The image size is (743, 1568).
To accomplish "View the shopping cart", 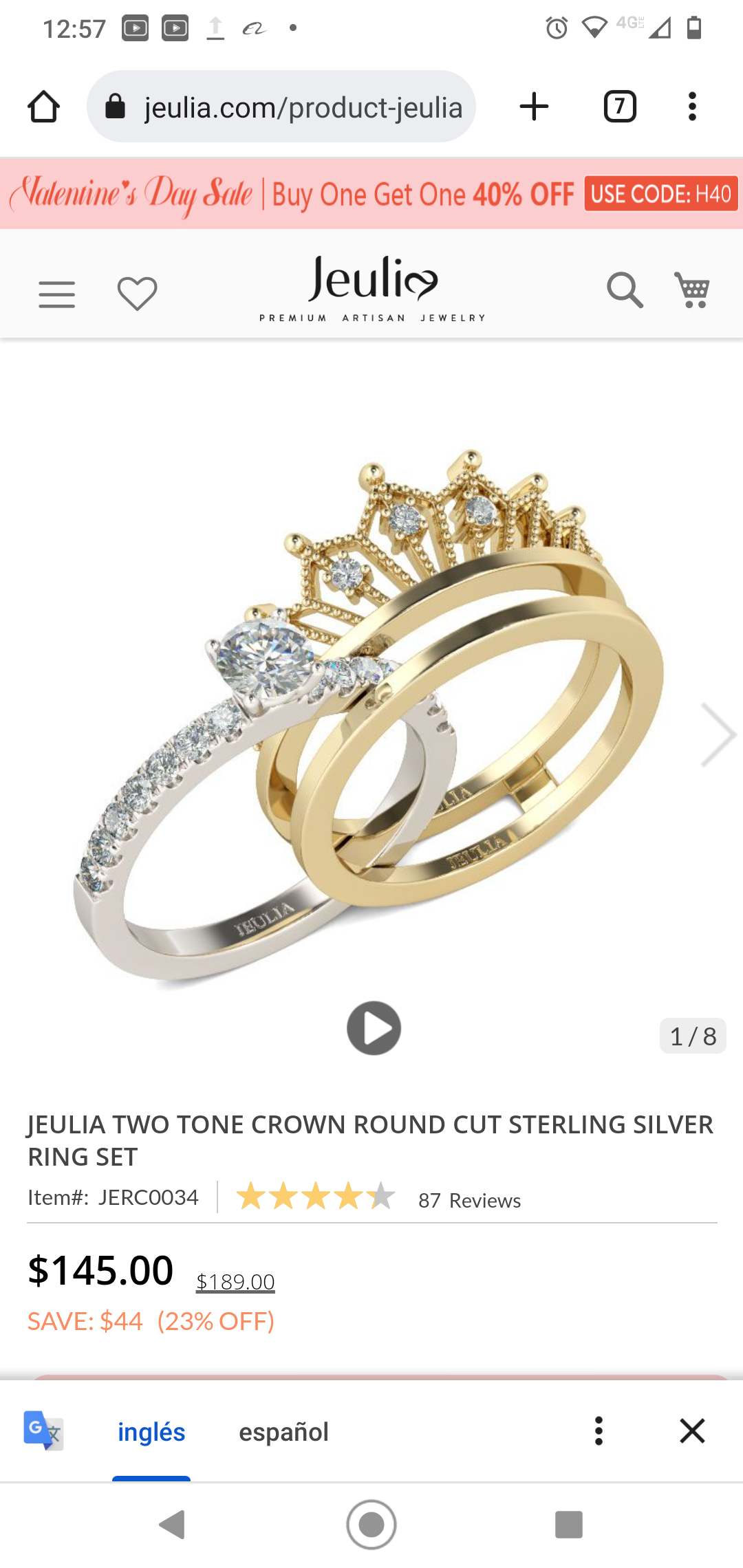I will pos(693,290).
